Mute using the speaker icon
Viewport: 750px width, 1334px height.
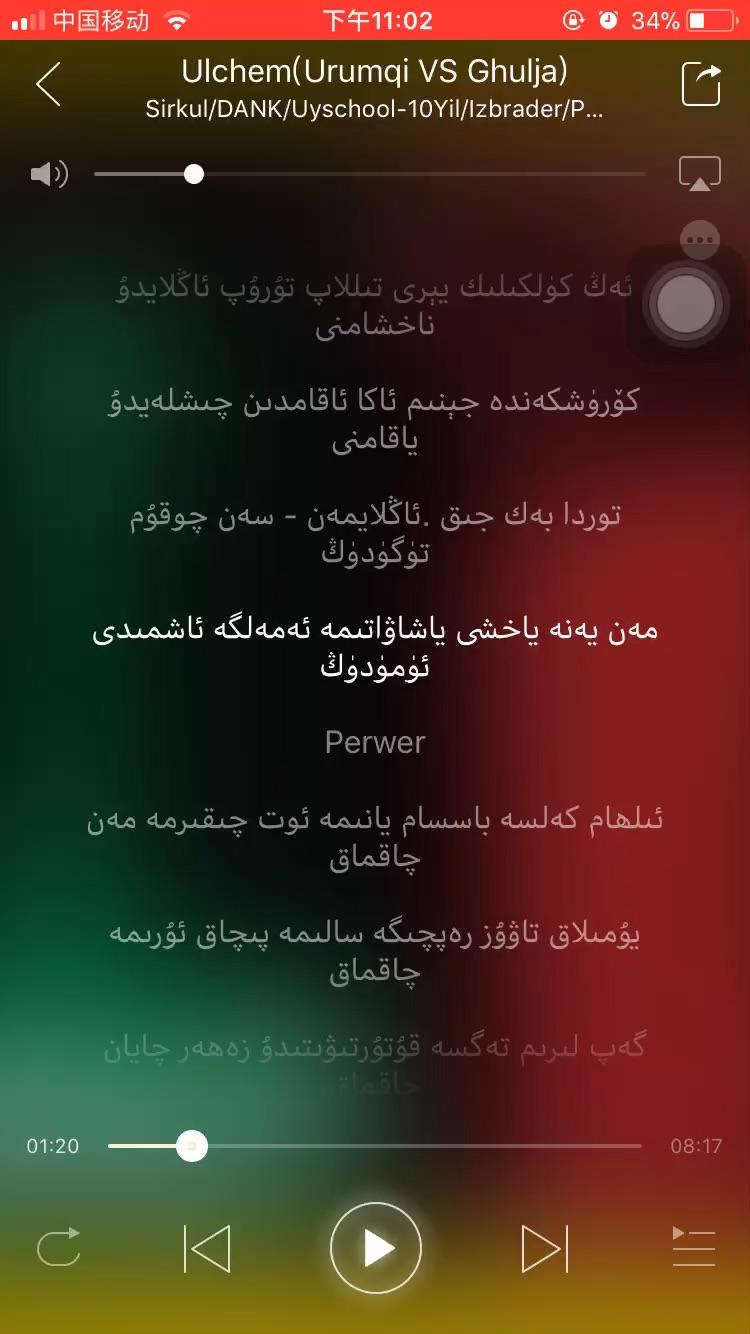click(x=48, y=174)
